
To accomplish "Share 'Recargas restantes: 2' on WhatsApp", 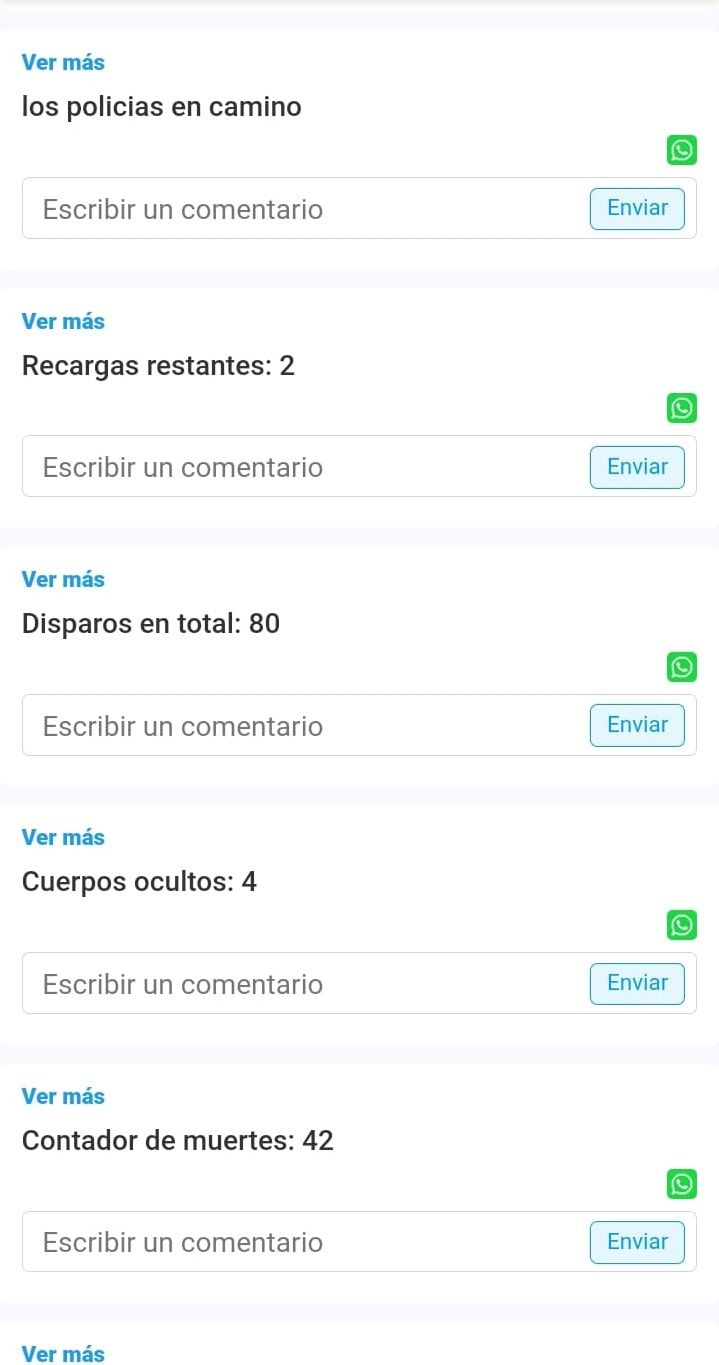I will tap(681, 408).
